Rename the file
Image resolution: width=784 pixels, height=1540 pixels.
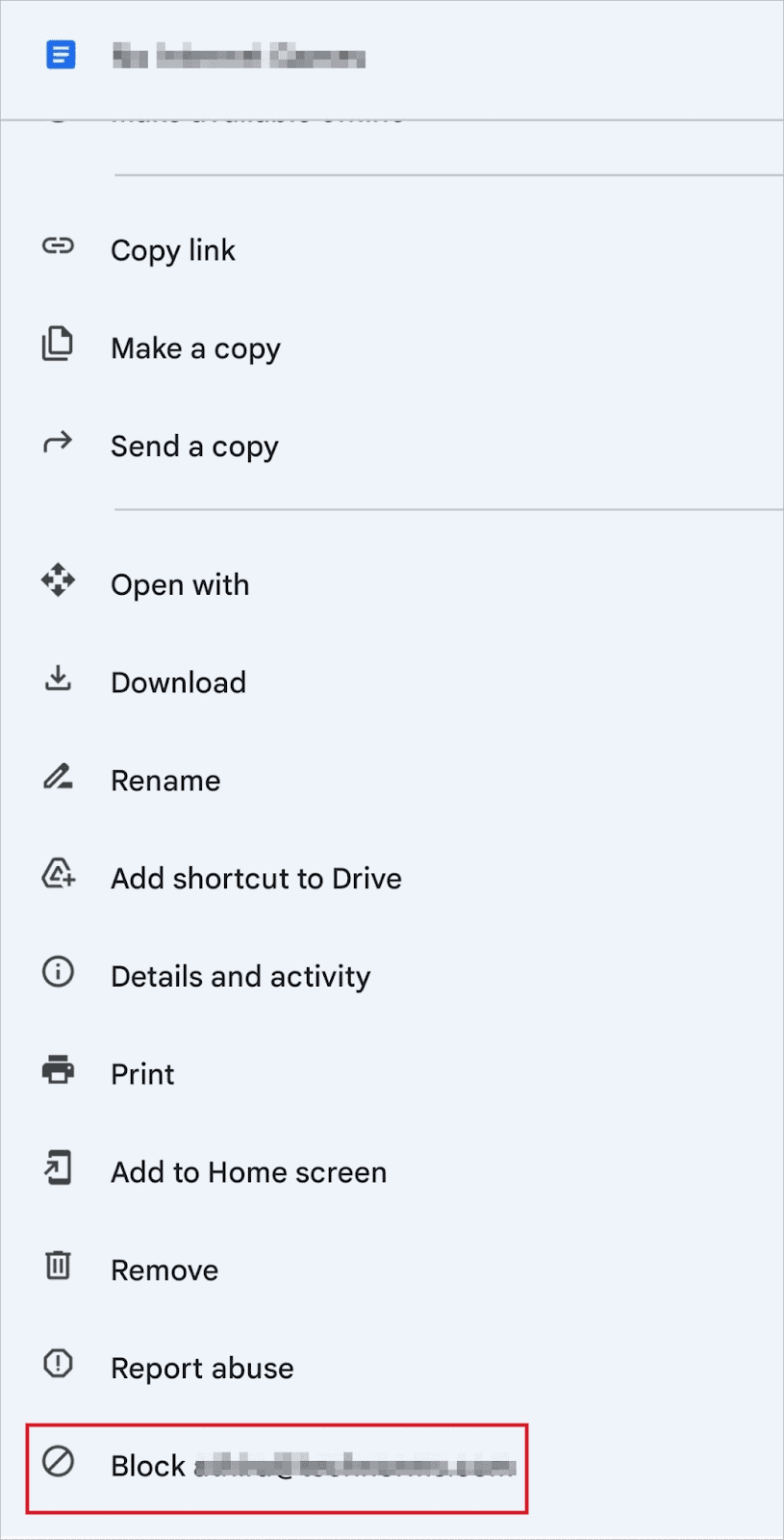pos(392,781)
